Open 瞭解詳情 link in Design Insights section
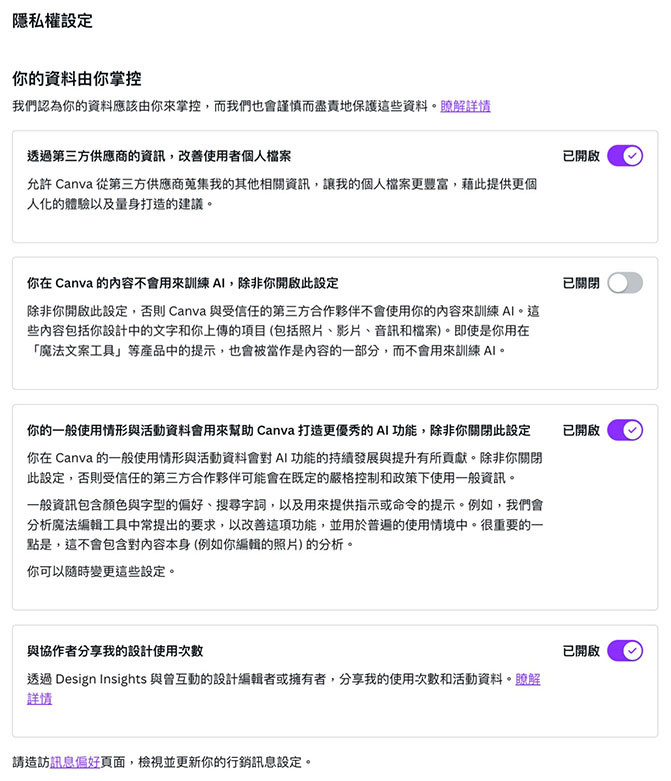 [527, 679]
